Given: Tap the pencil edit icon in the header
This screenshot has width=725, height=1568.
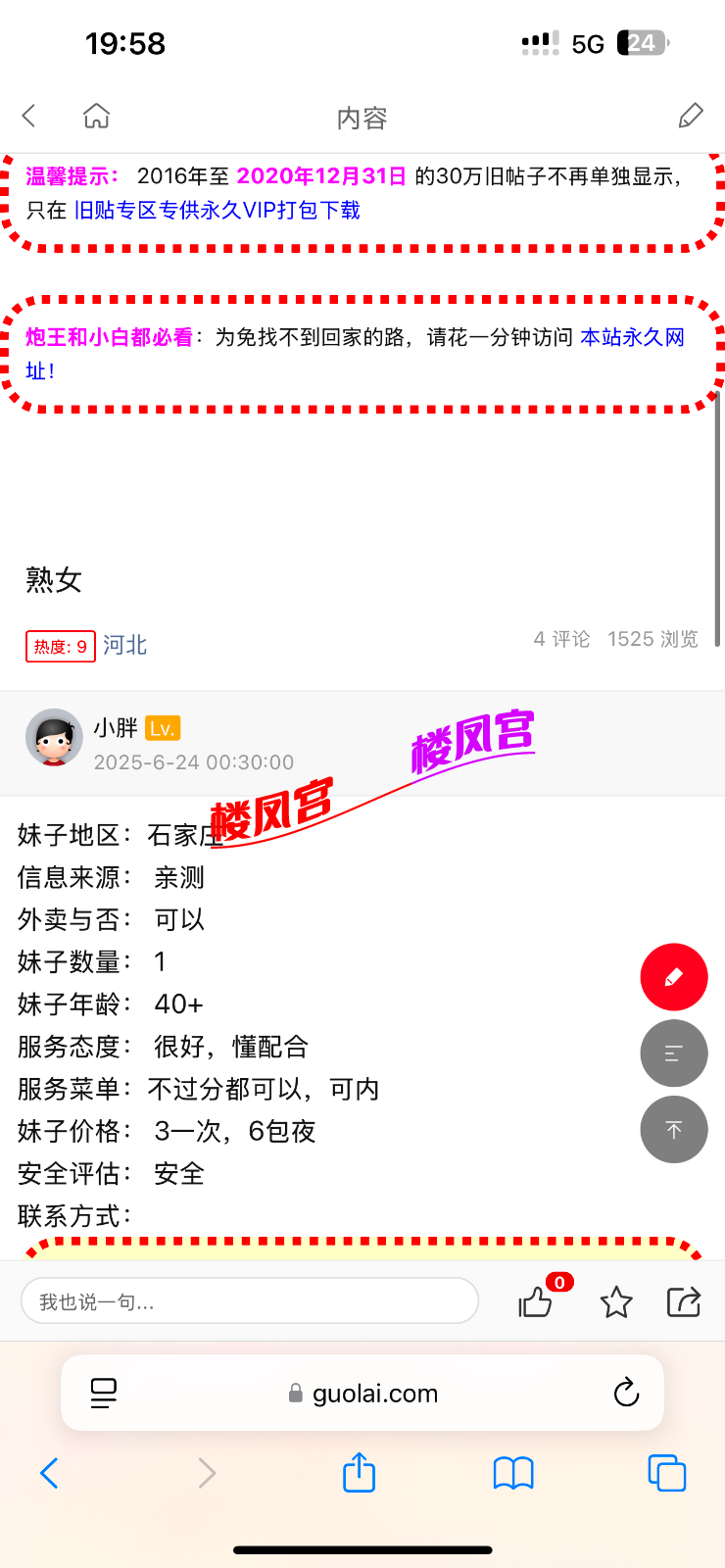Looking at the screenshot, I should 691,117.
